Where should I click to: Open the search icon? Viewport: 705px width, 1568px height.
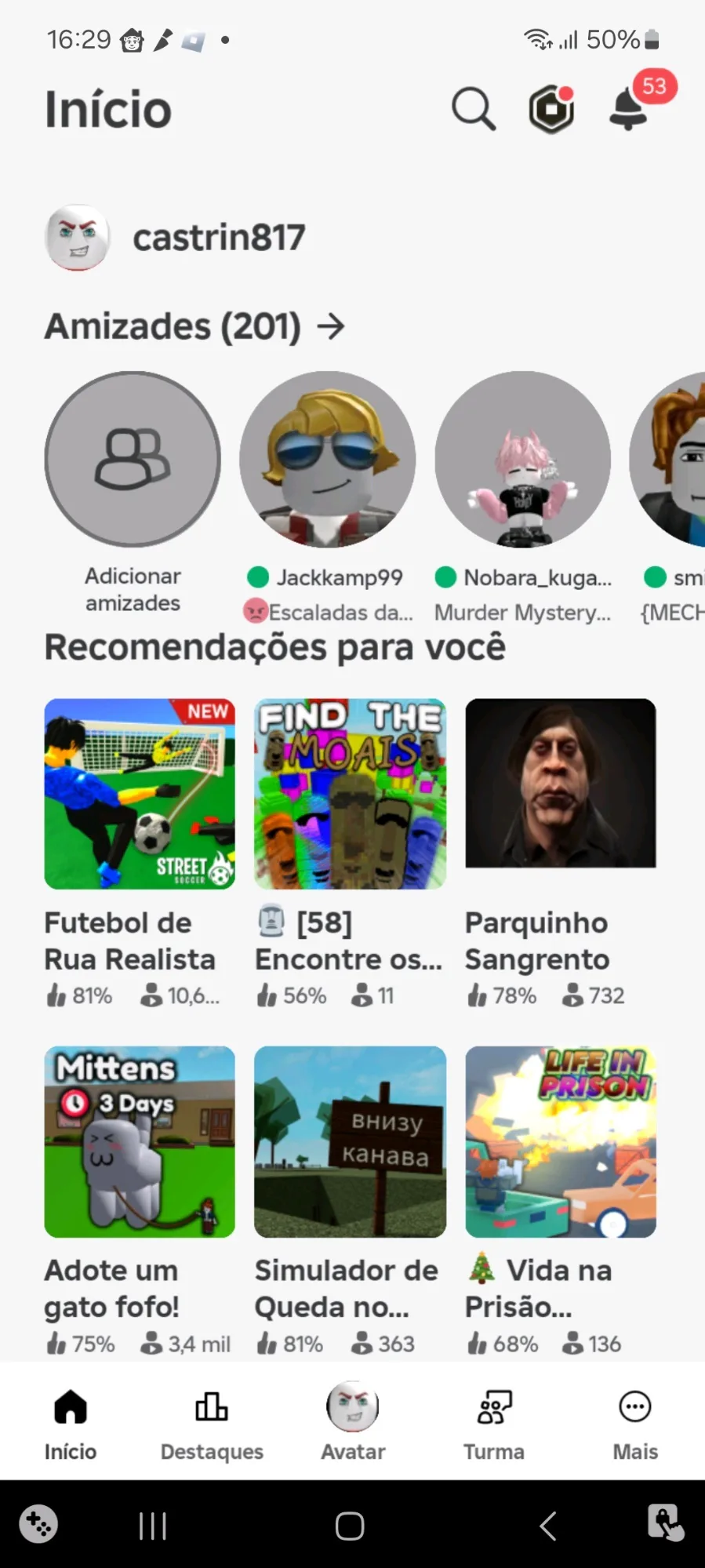474,109
